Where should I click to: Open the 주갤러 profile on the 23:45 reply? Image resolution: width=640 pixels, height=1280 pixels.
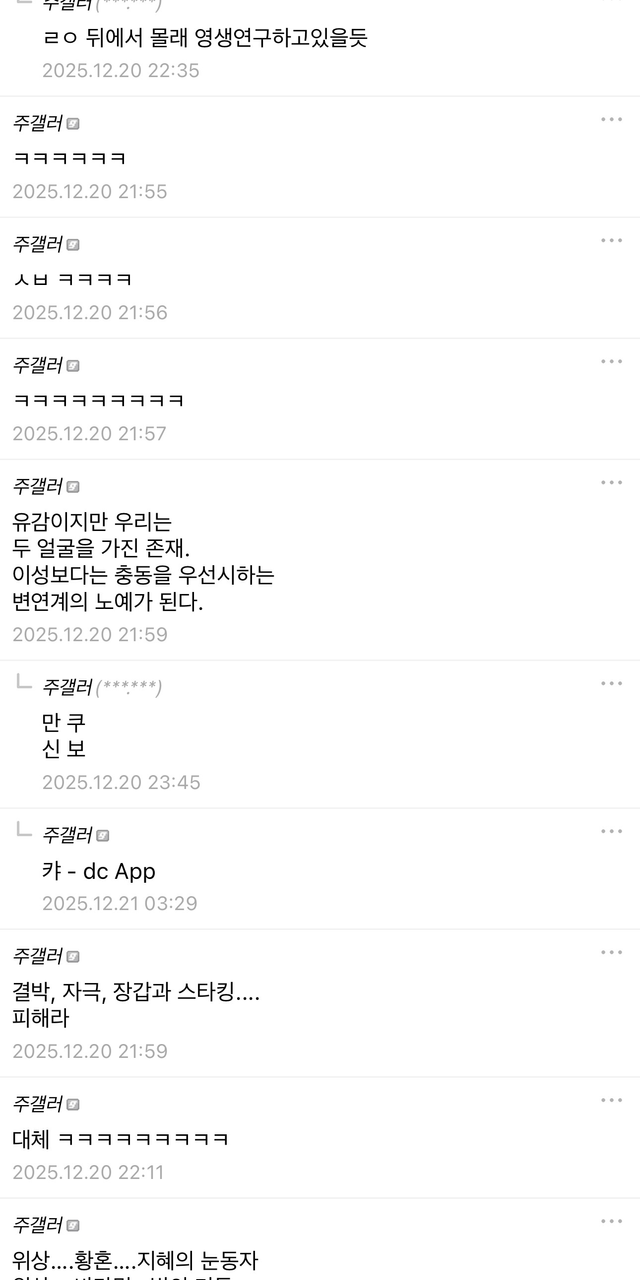coord(68,686)
